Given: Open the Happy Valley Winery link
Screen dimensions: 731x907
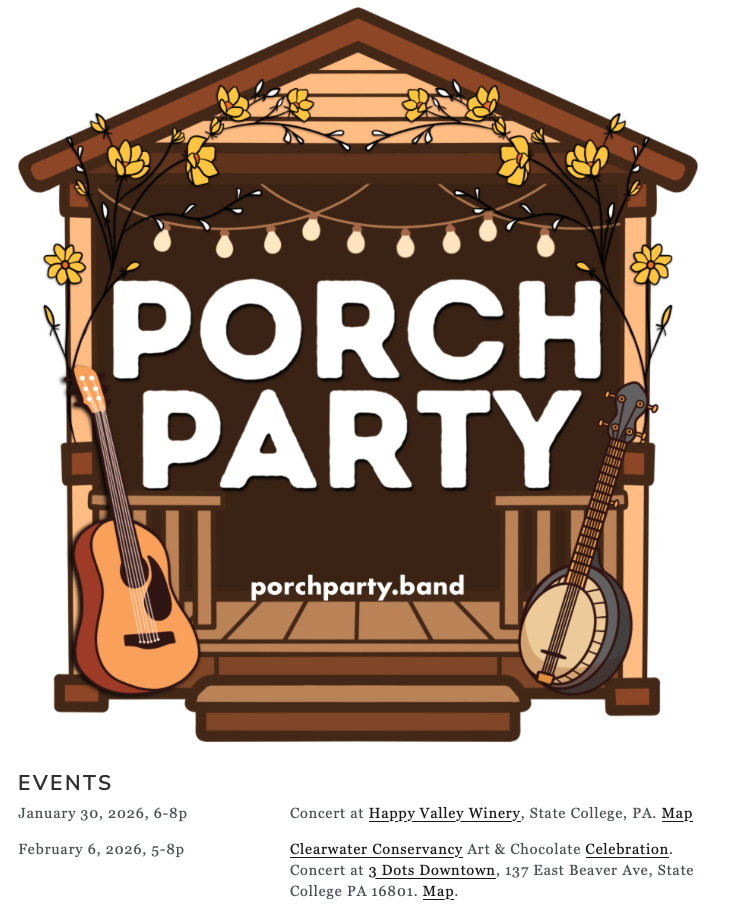Looking at the screenshot, I should [x=444, y=813].
